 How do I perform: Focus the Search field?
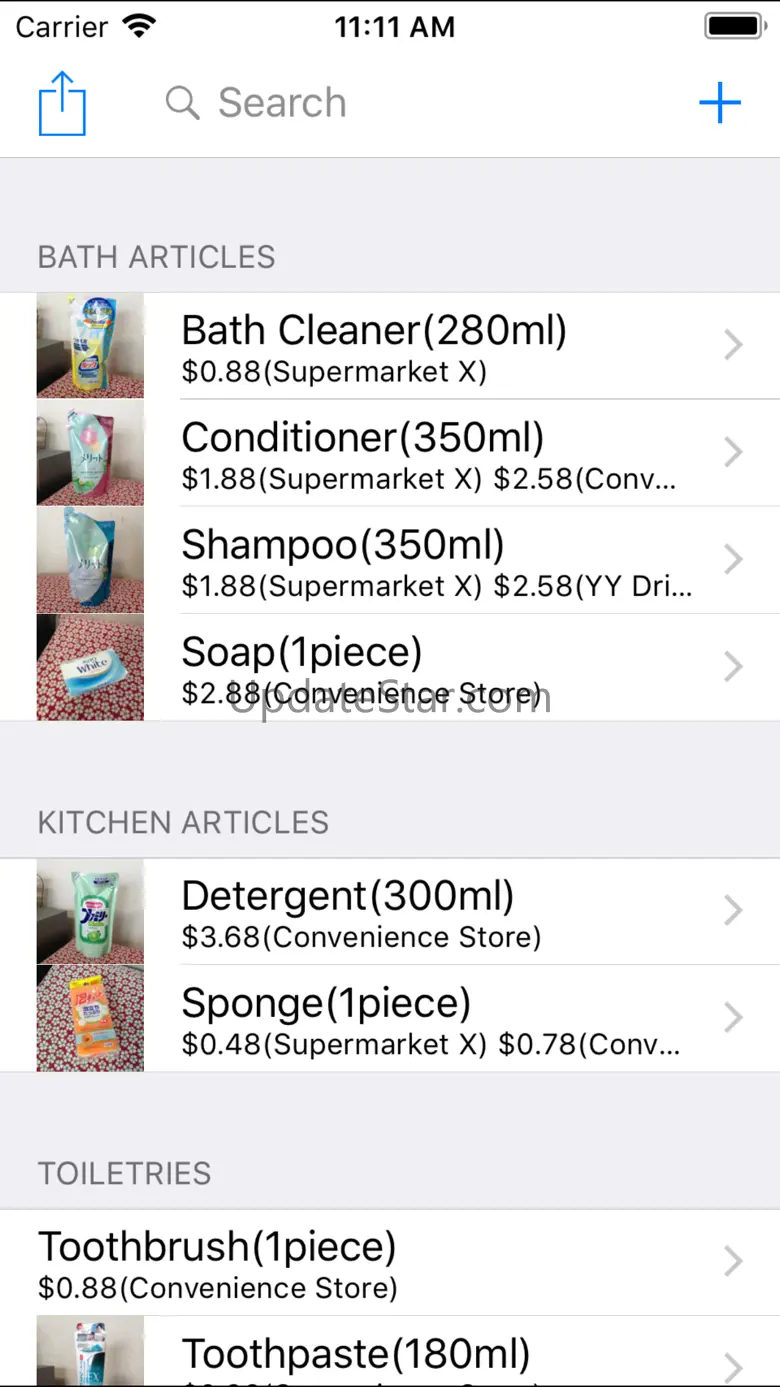click(x=282, y=103)
